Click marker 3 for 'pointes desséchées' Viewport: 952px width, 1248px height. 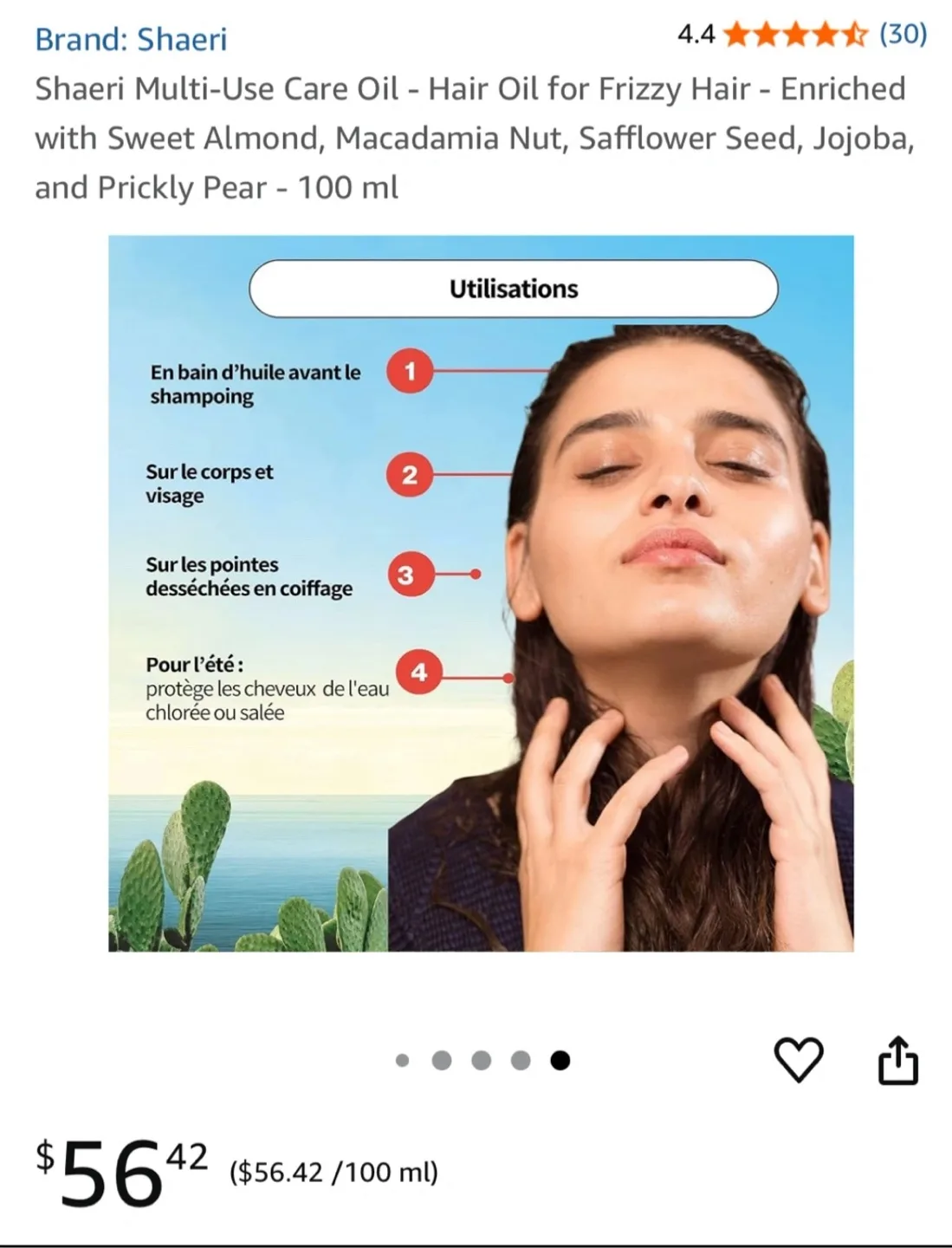410,573
